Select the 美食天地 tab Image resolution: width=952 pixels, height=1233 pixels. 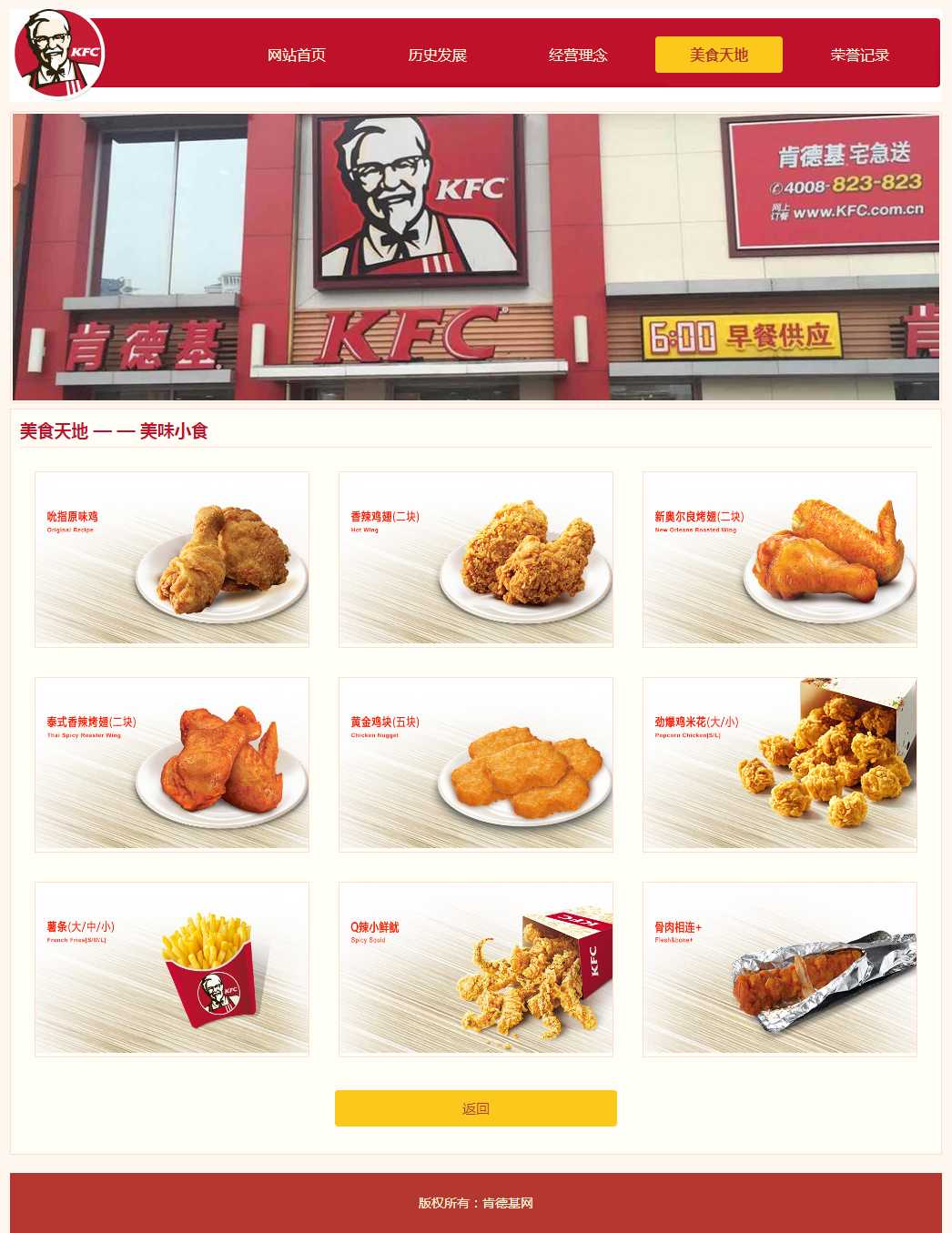(718, 55)
